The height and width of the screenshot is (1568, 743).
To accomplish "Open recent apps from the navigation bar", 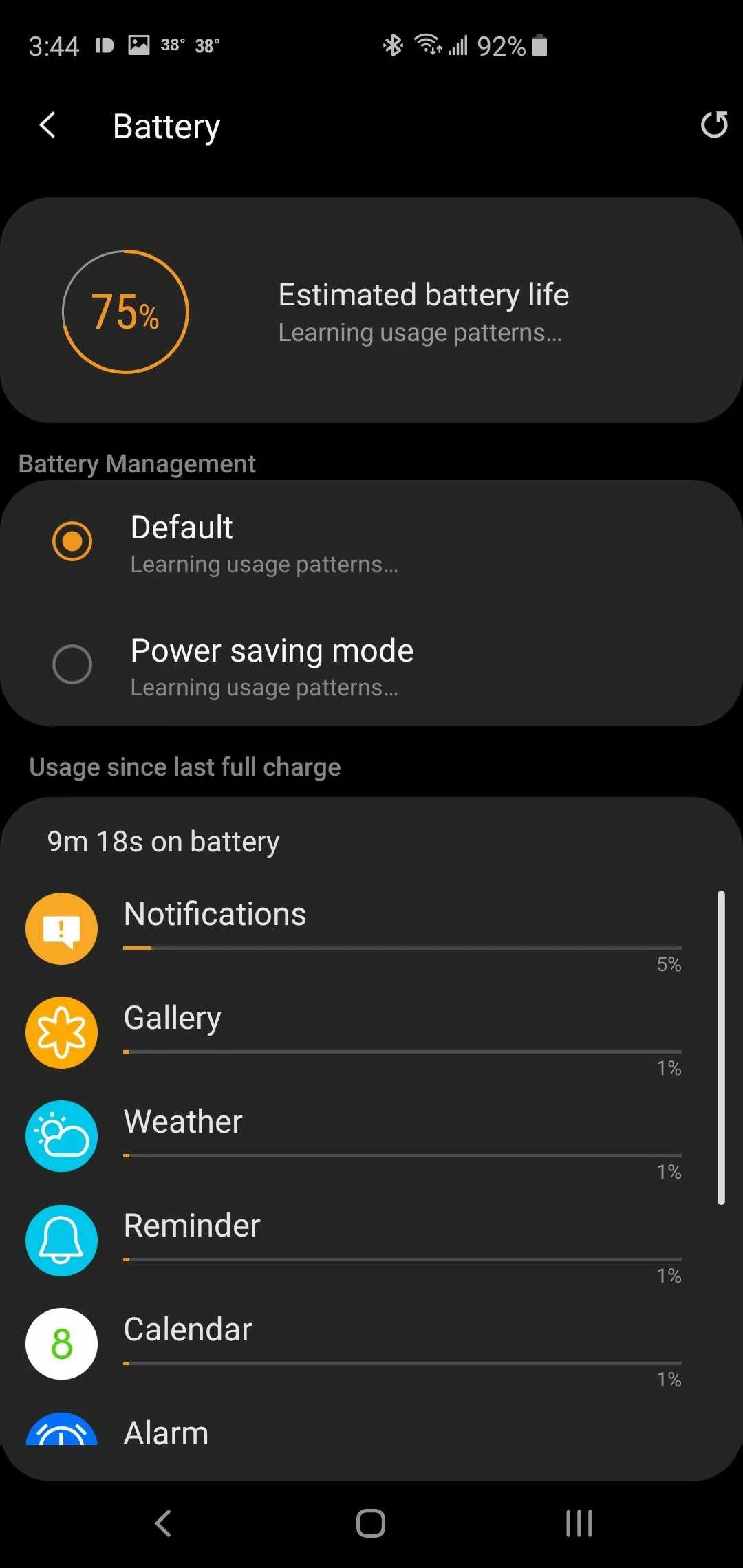I will tap(579, 1523).
